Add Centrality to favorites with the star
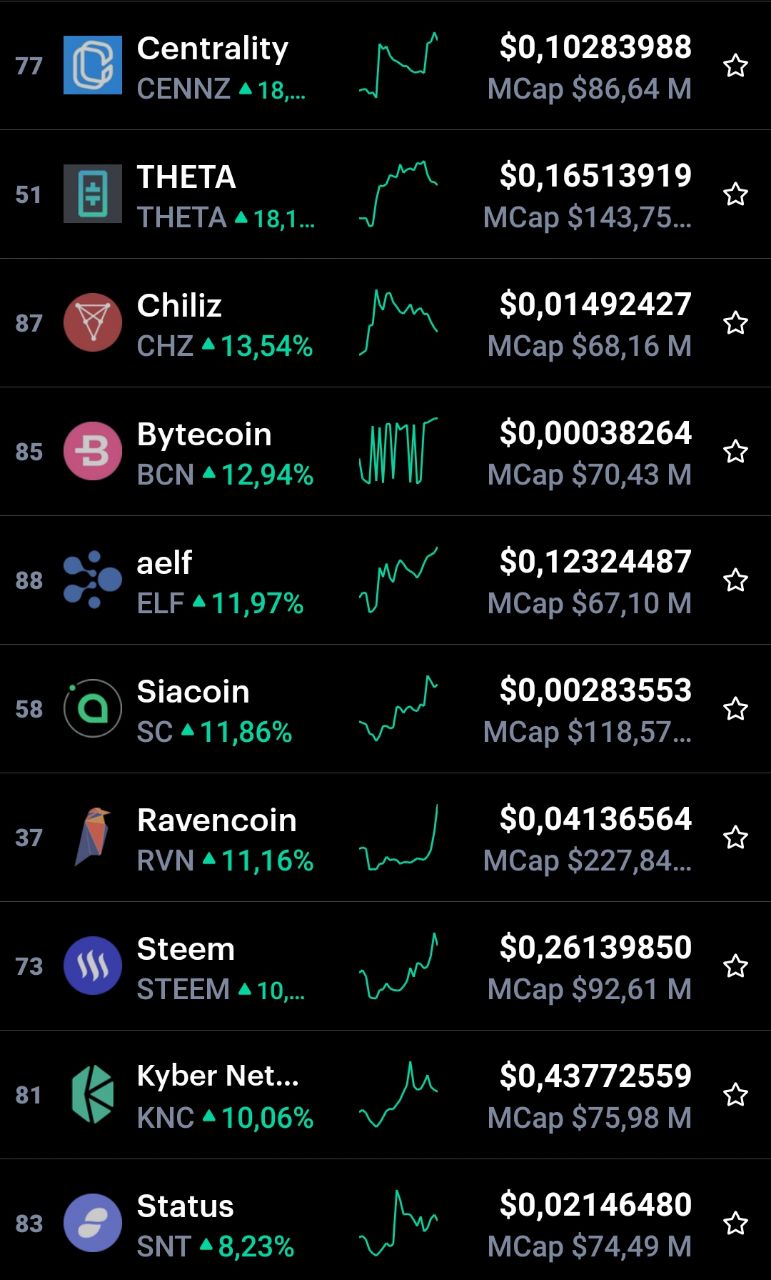The height and width of the screenshot is (1280, 771). click(x=736, y=66)
